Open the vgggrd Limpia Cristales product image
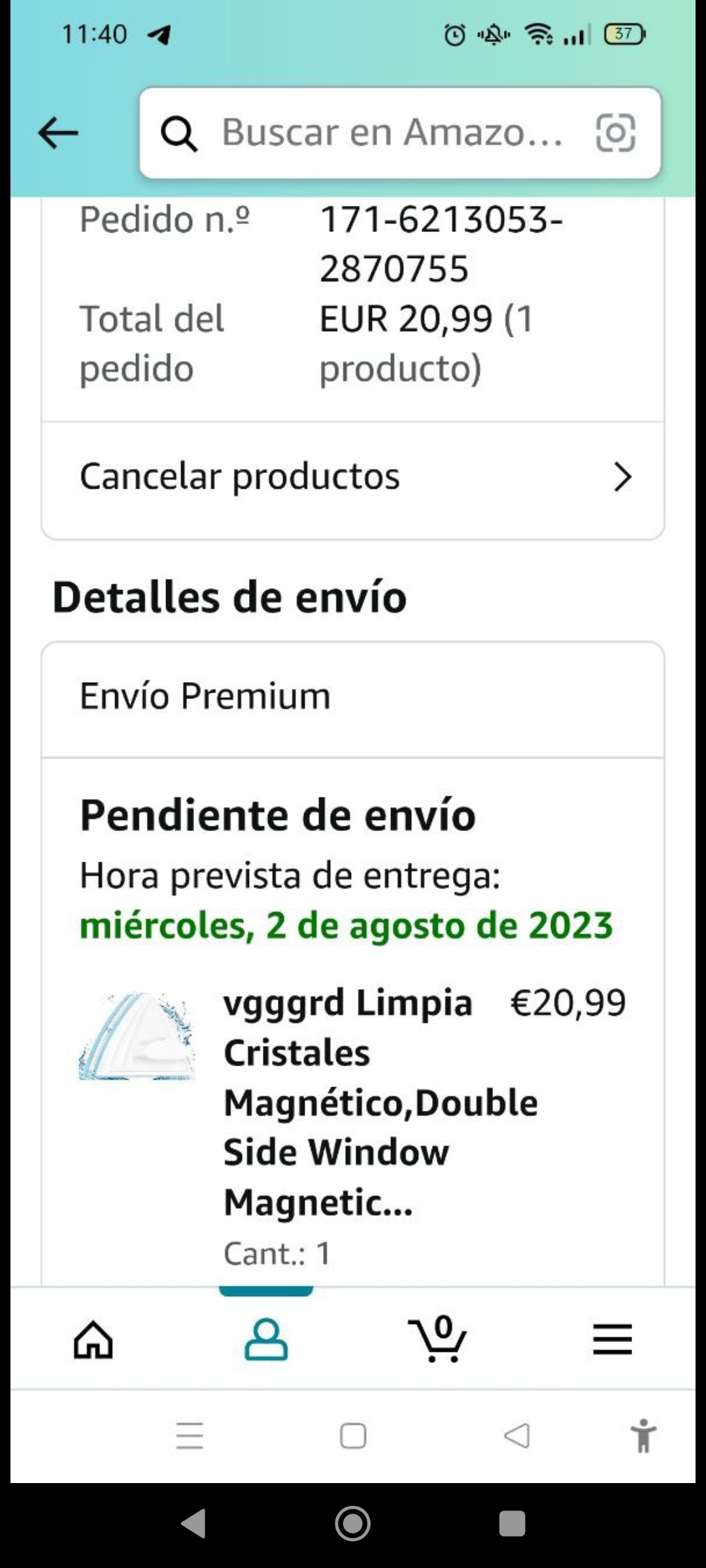This screenshot has width=706, height=1568. tap(137, 1037)
